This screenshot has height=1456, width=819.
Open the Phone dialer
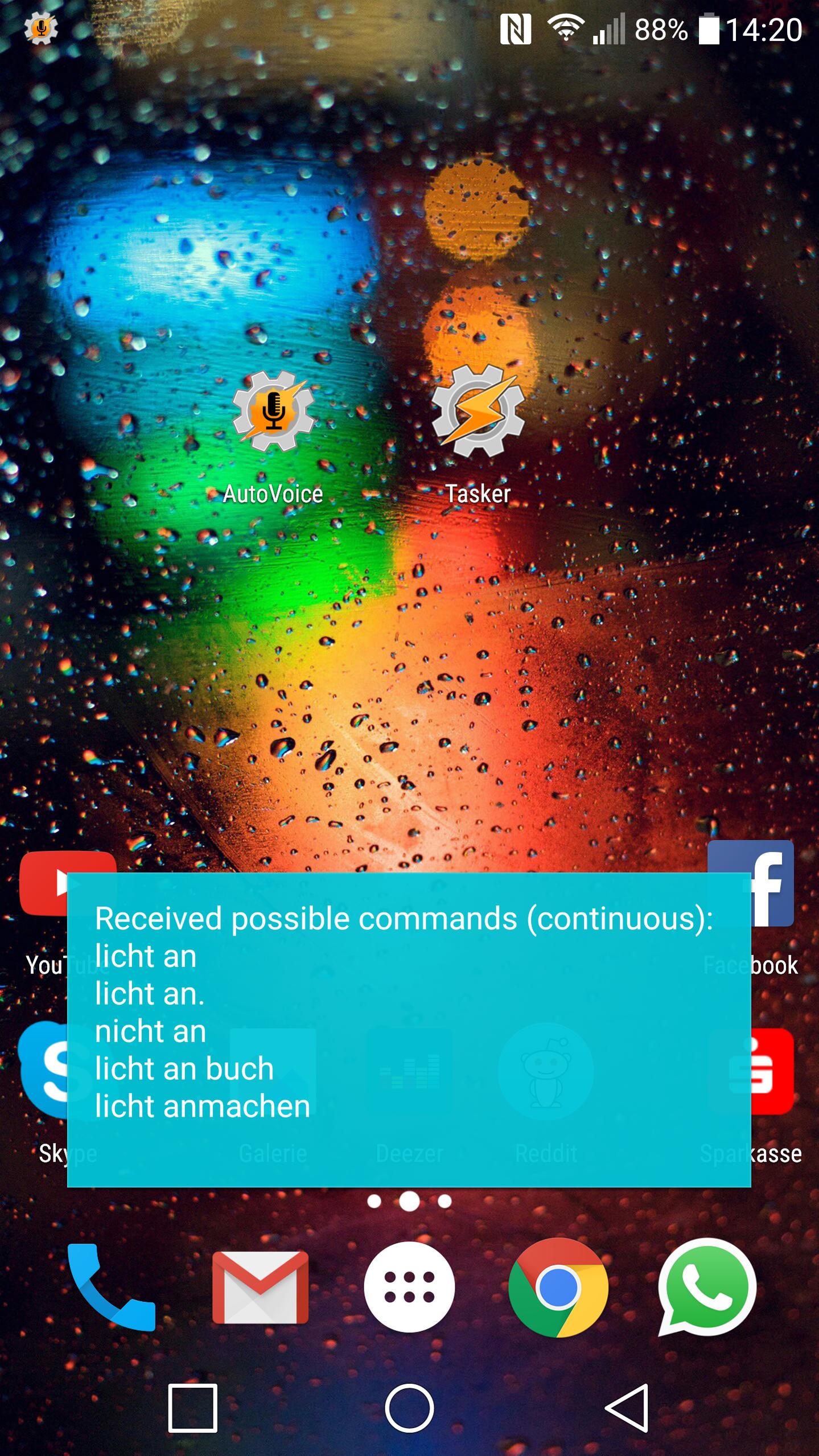point(111,1288)
